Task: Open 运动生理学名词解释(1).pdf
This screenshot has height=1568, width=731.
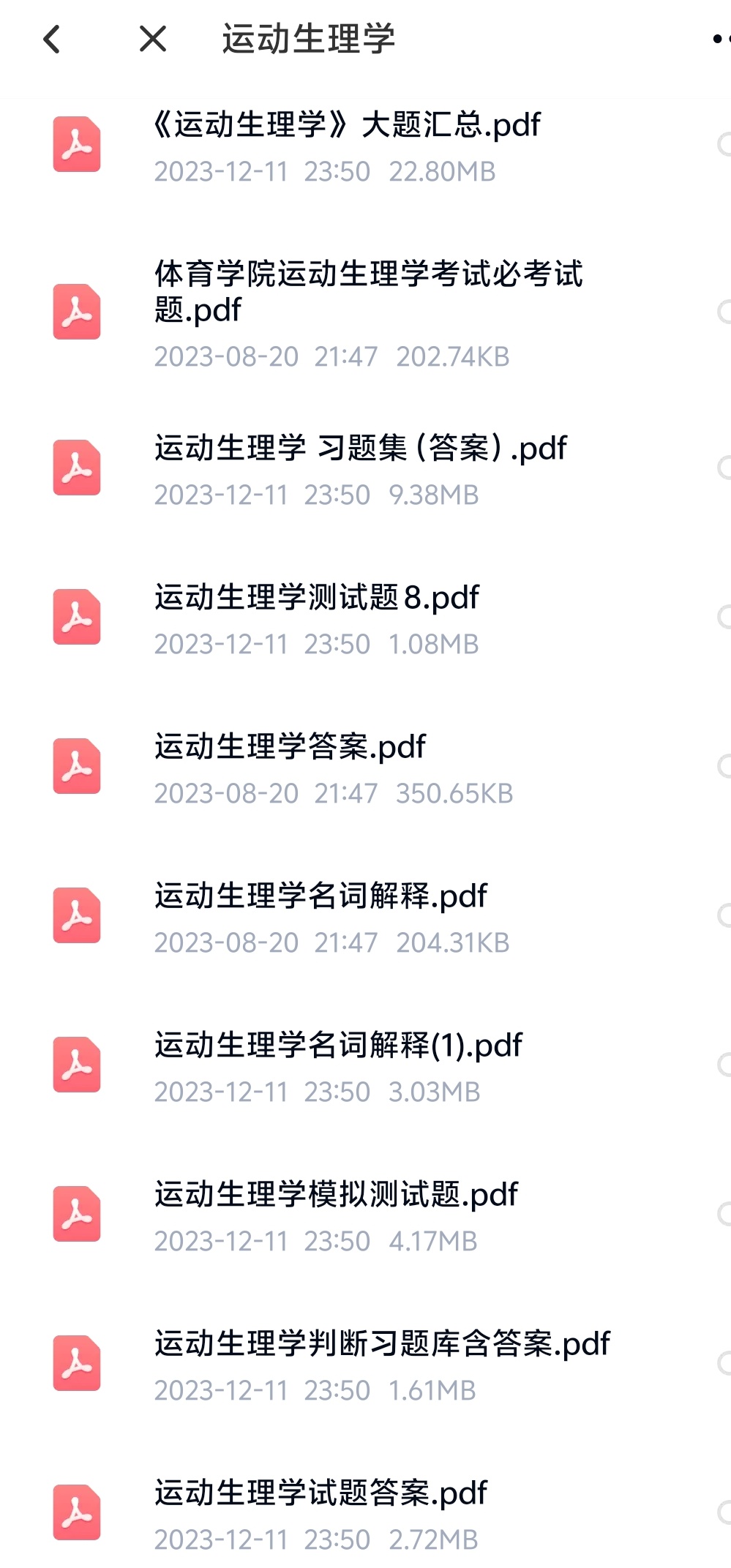Action: pyautogui.click(x=366, y=1065)
